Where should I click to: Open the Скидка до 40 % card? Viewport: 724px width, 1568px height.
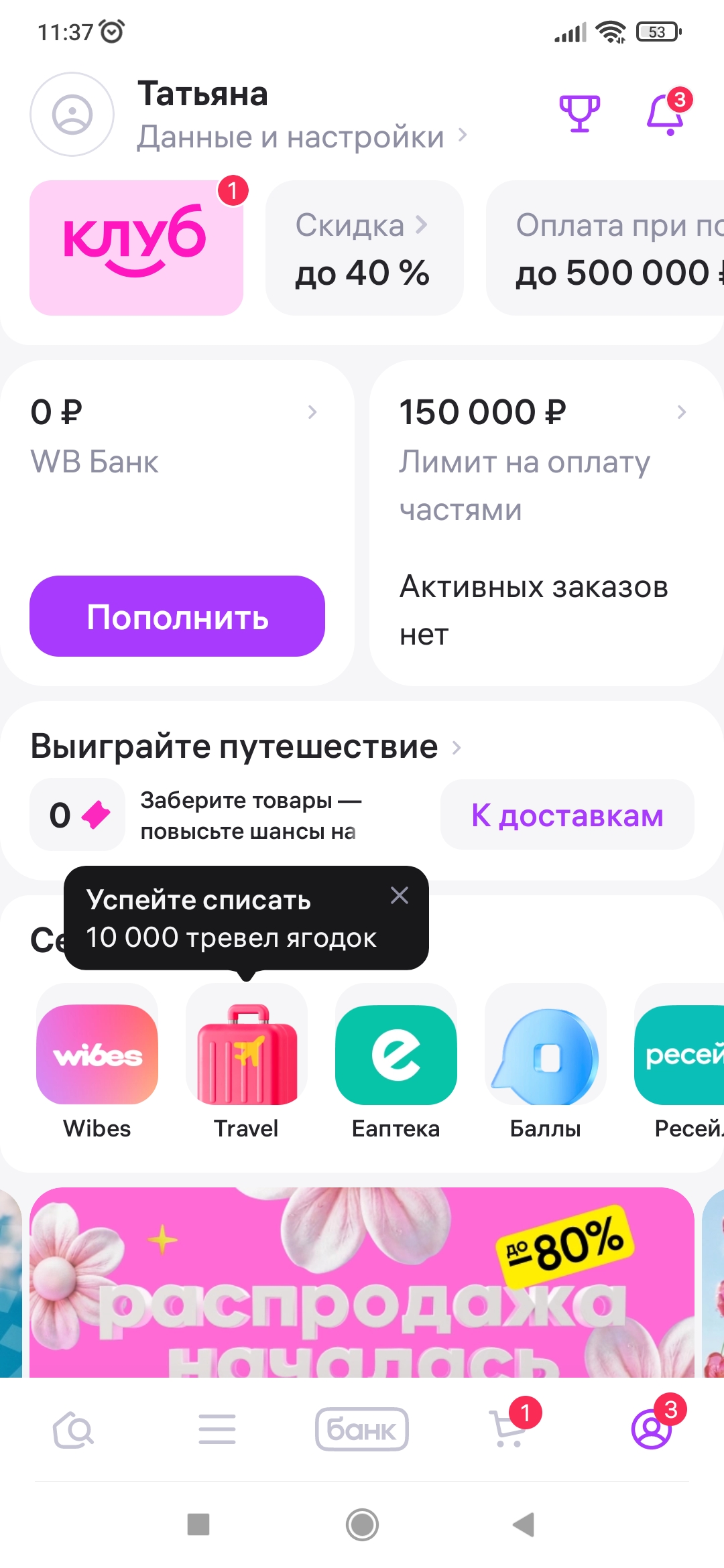364,248
